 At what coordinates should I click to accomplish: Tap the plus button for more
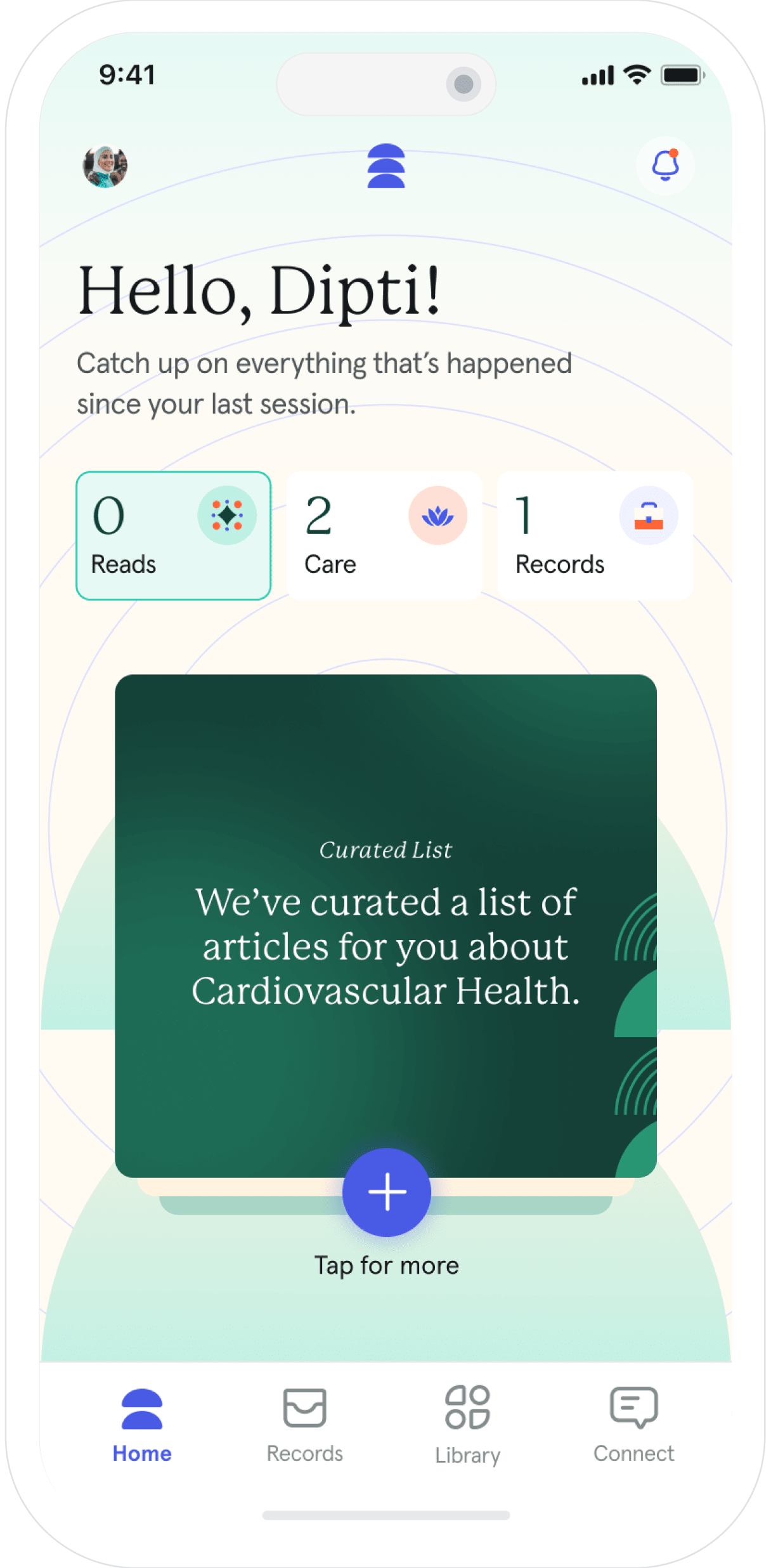387,1192
